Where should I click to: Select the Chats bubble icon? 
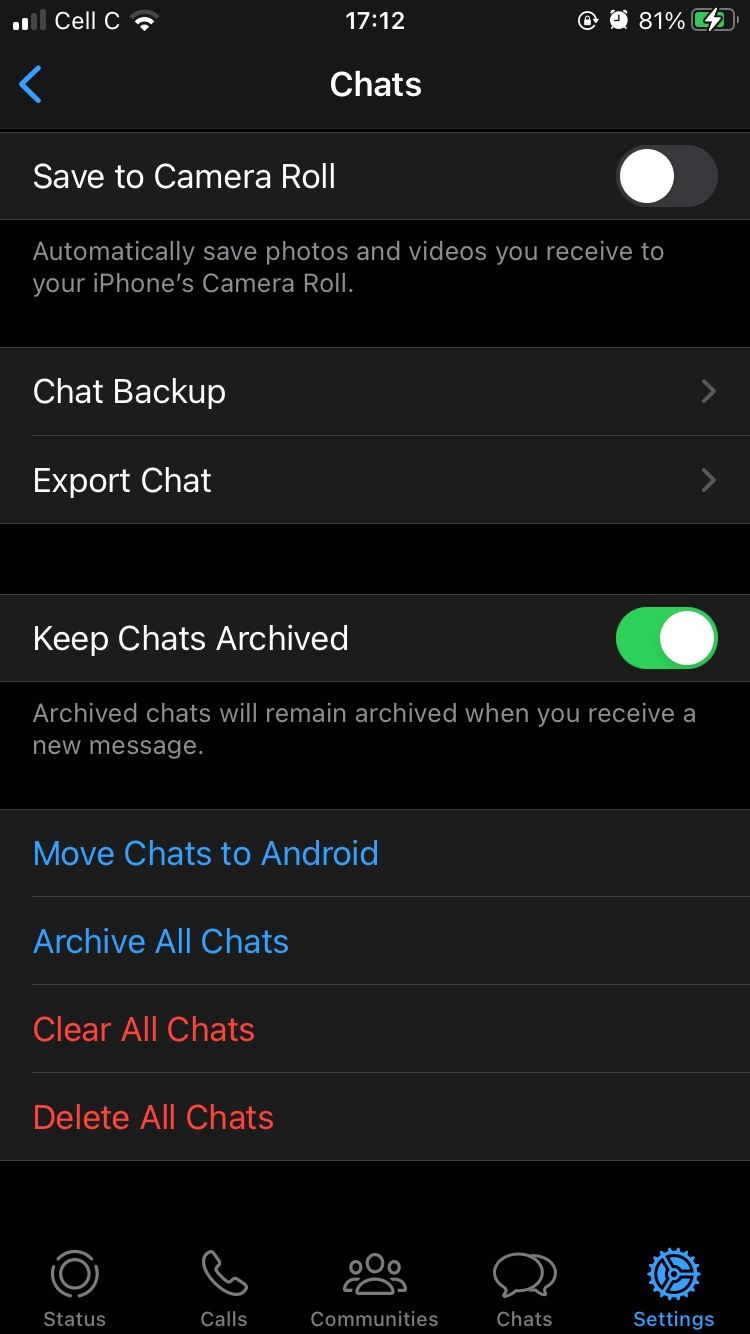[524, 1275]
